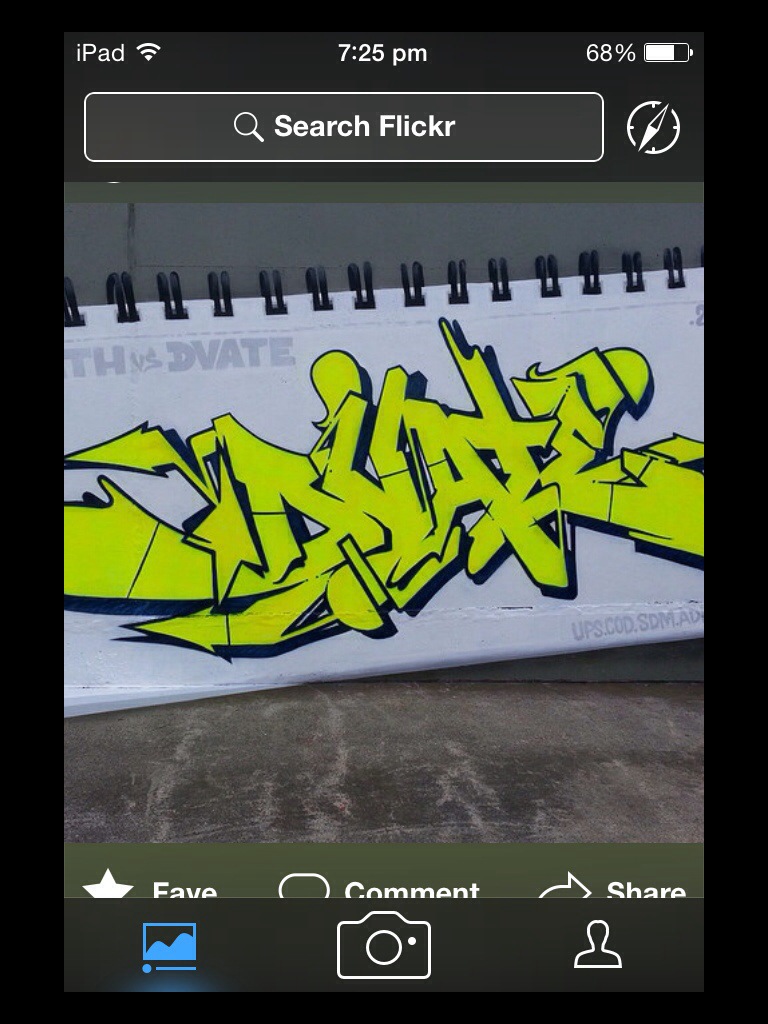Fave this graffiti photo

[150, 887]
